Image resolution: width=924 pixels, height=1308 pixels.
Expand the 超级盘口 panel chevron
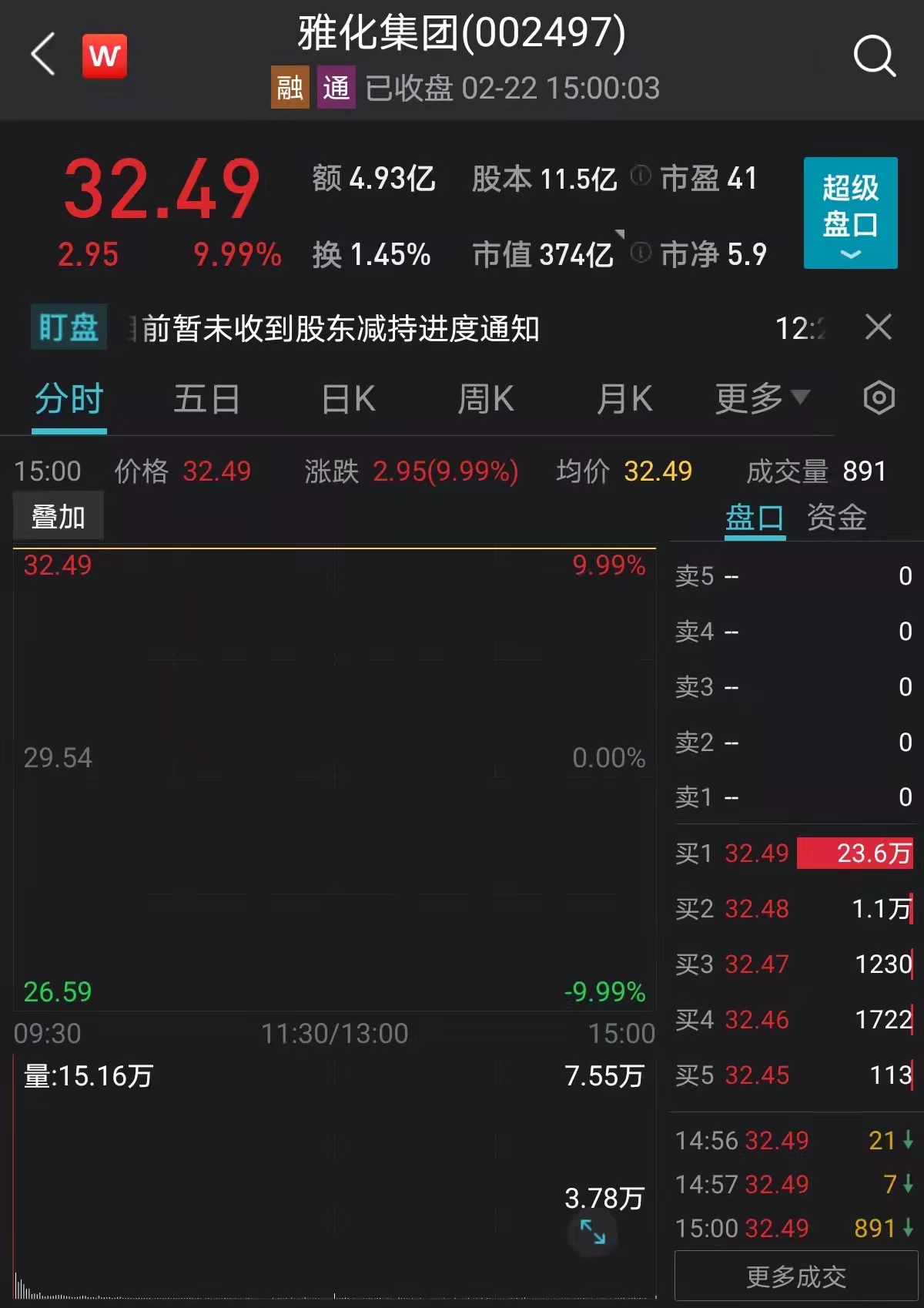tap(849, 254)
